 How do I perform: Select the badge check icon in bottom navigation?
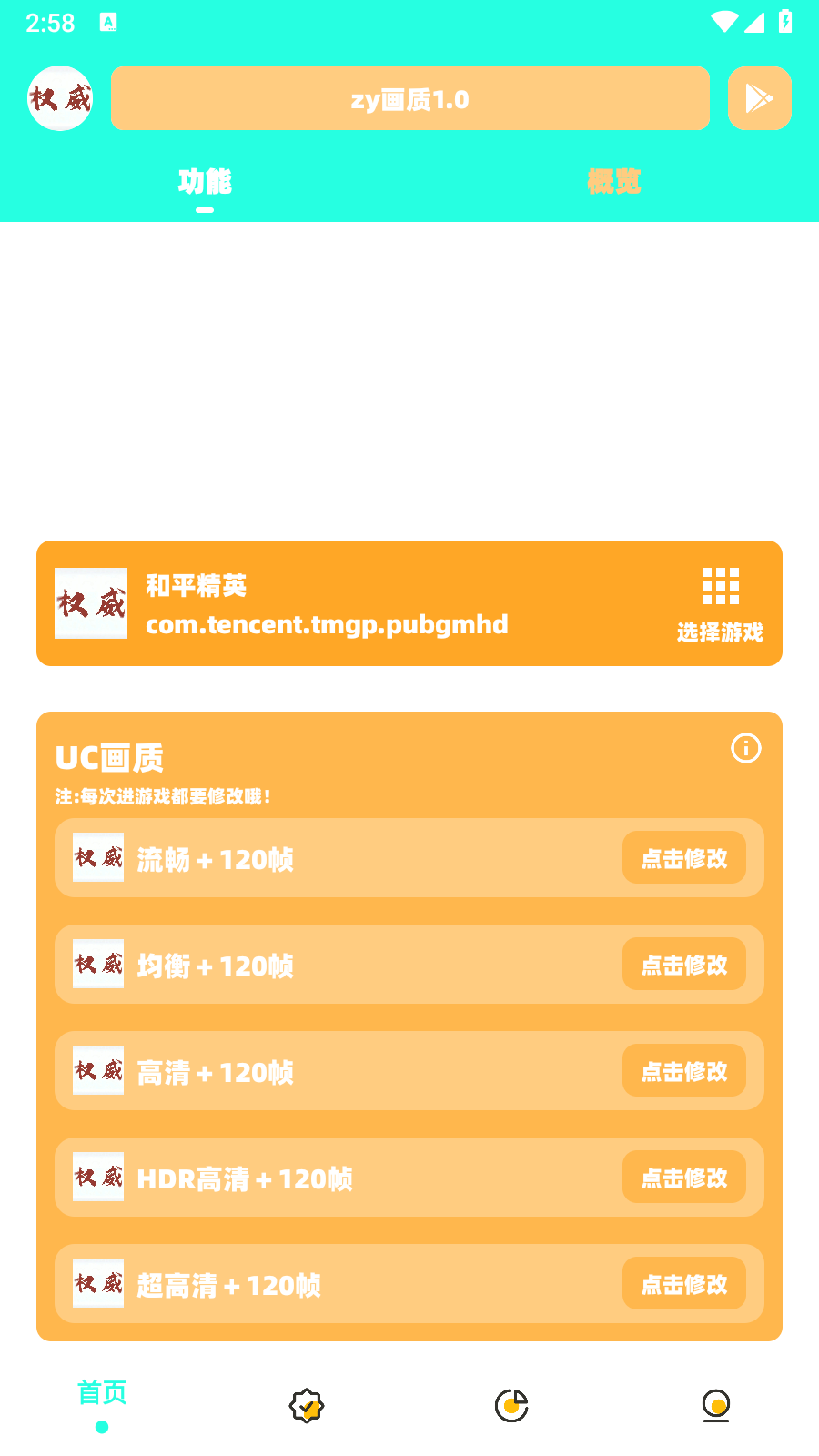click(306, 1405)
